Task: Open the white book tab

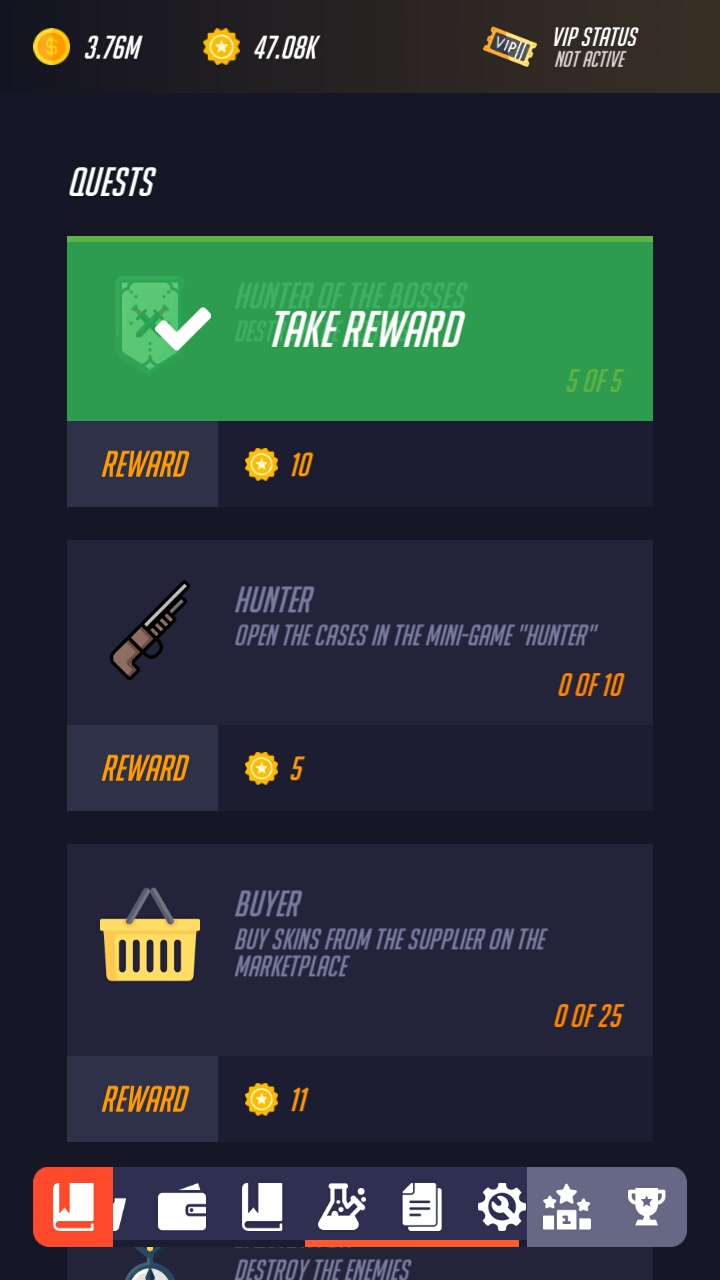Action: (x=262, y=1207)
